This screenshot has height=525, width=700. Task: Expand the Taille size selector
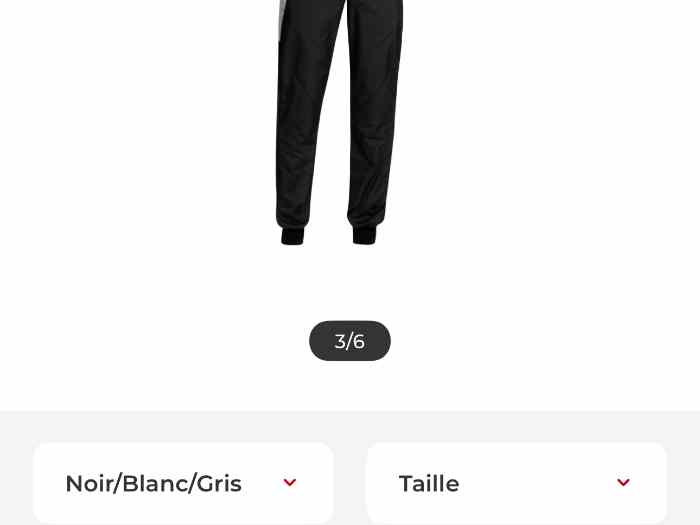click(x=516, y=483)
